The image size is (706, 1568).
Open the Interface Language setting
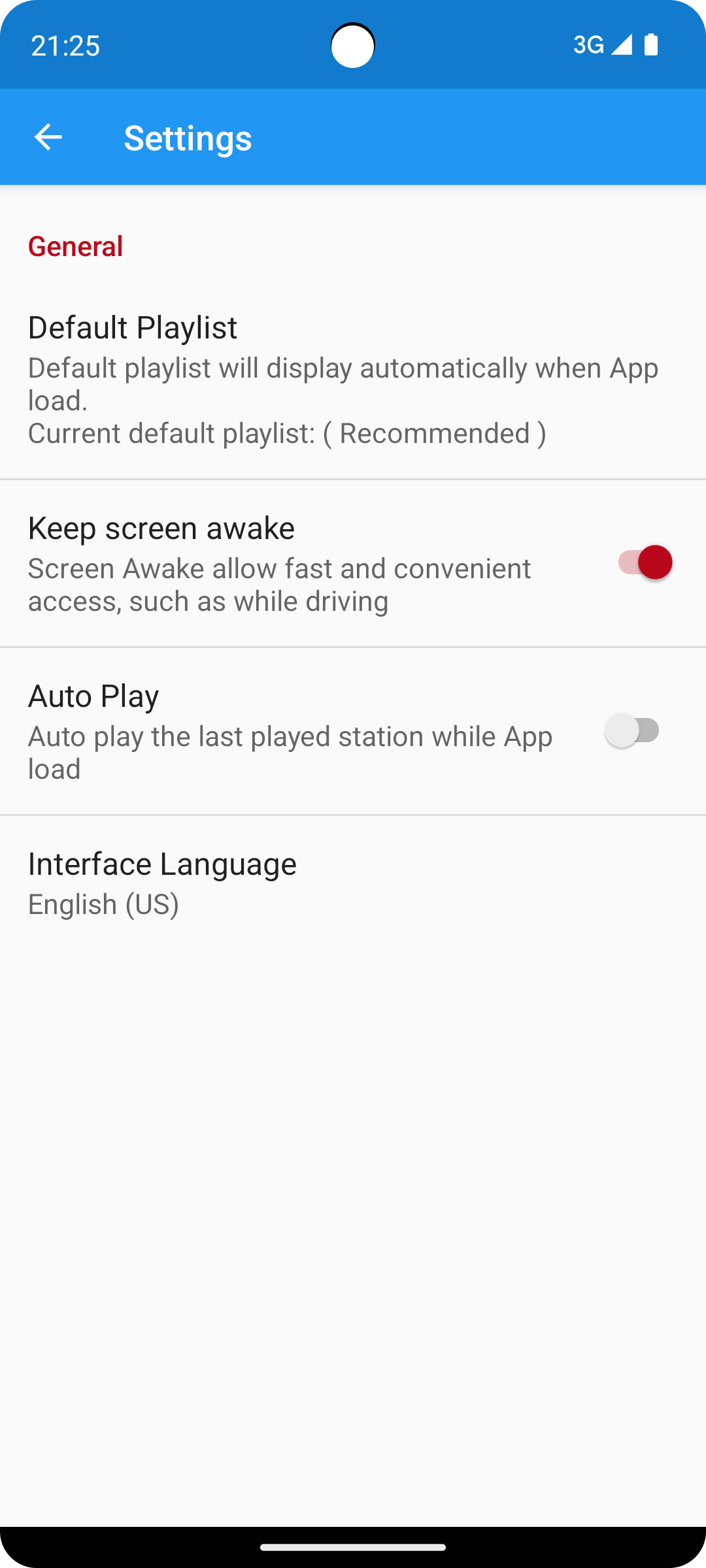[x=353, y=883]
